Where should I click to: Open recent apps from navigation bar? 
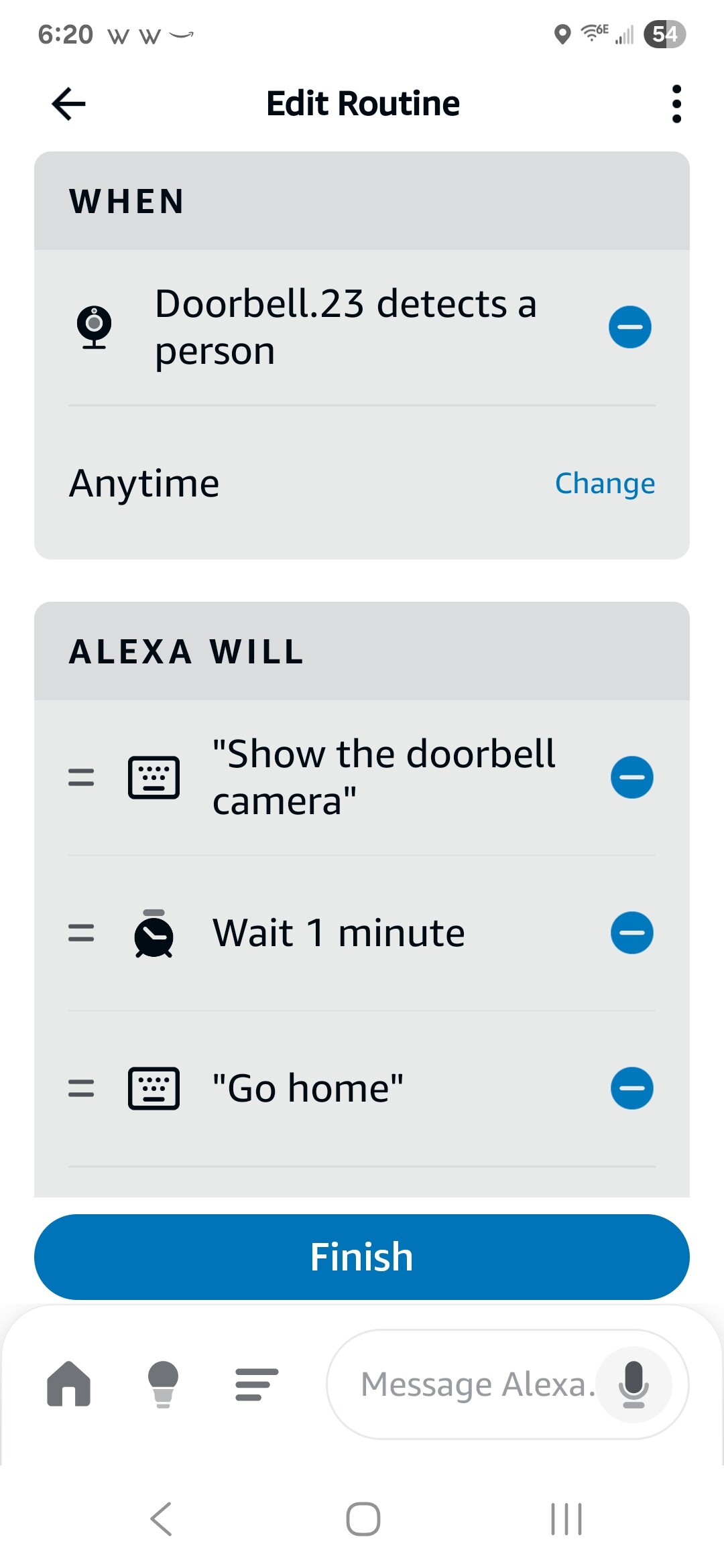point(566,1519)
